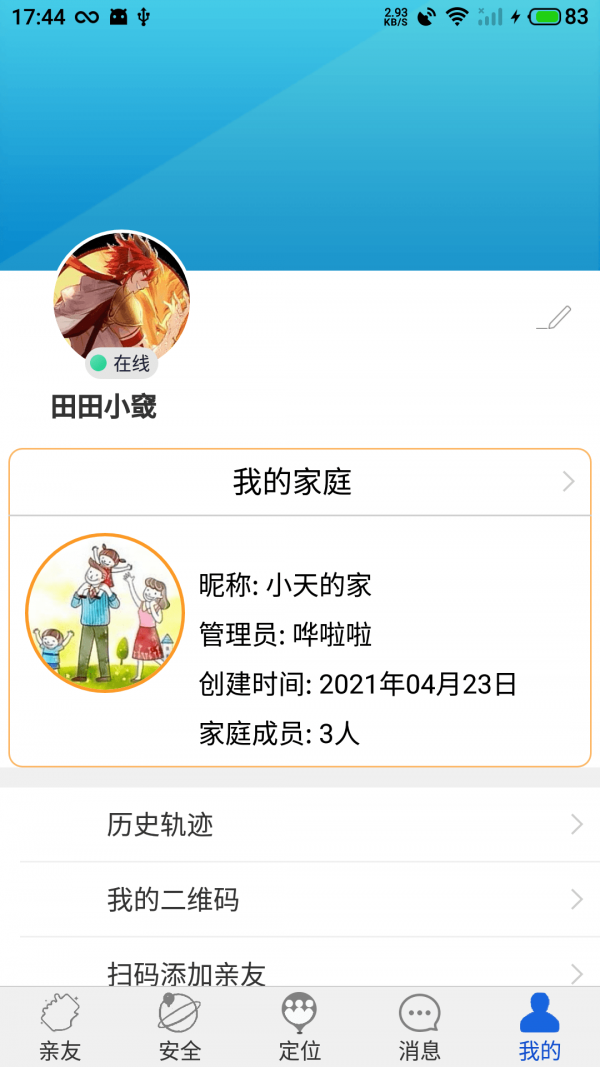Go to the 定位 tab

[x=300, y=1027]
